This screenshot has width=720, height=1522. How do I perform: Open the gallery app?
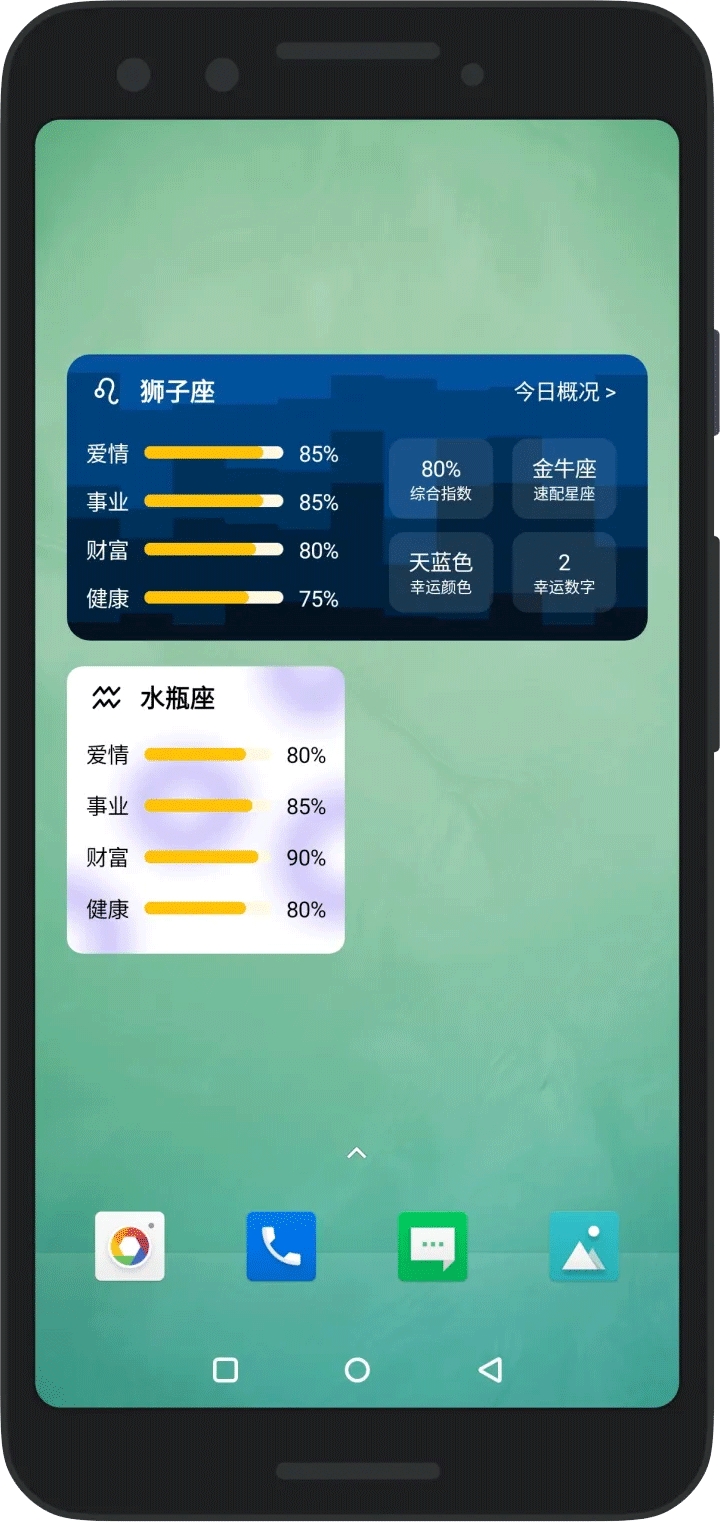pyautogui.click(x=584, y=1246)
